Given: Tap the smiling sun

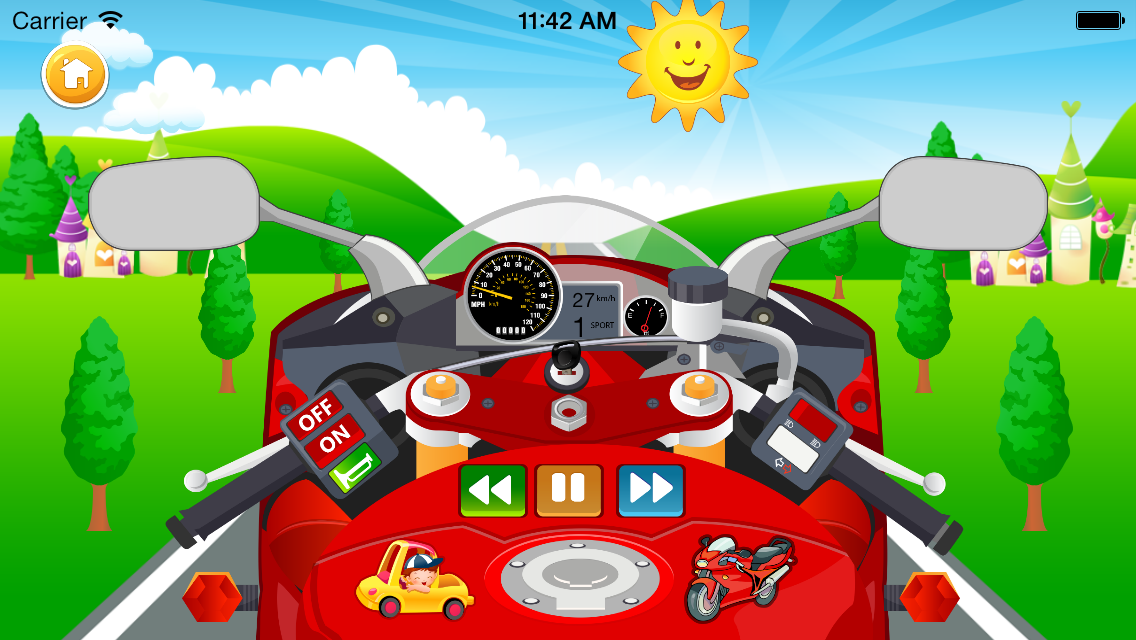Looking at the screenshot, I should (686, 62).
